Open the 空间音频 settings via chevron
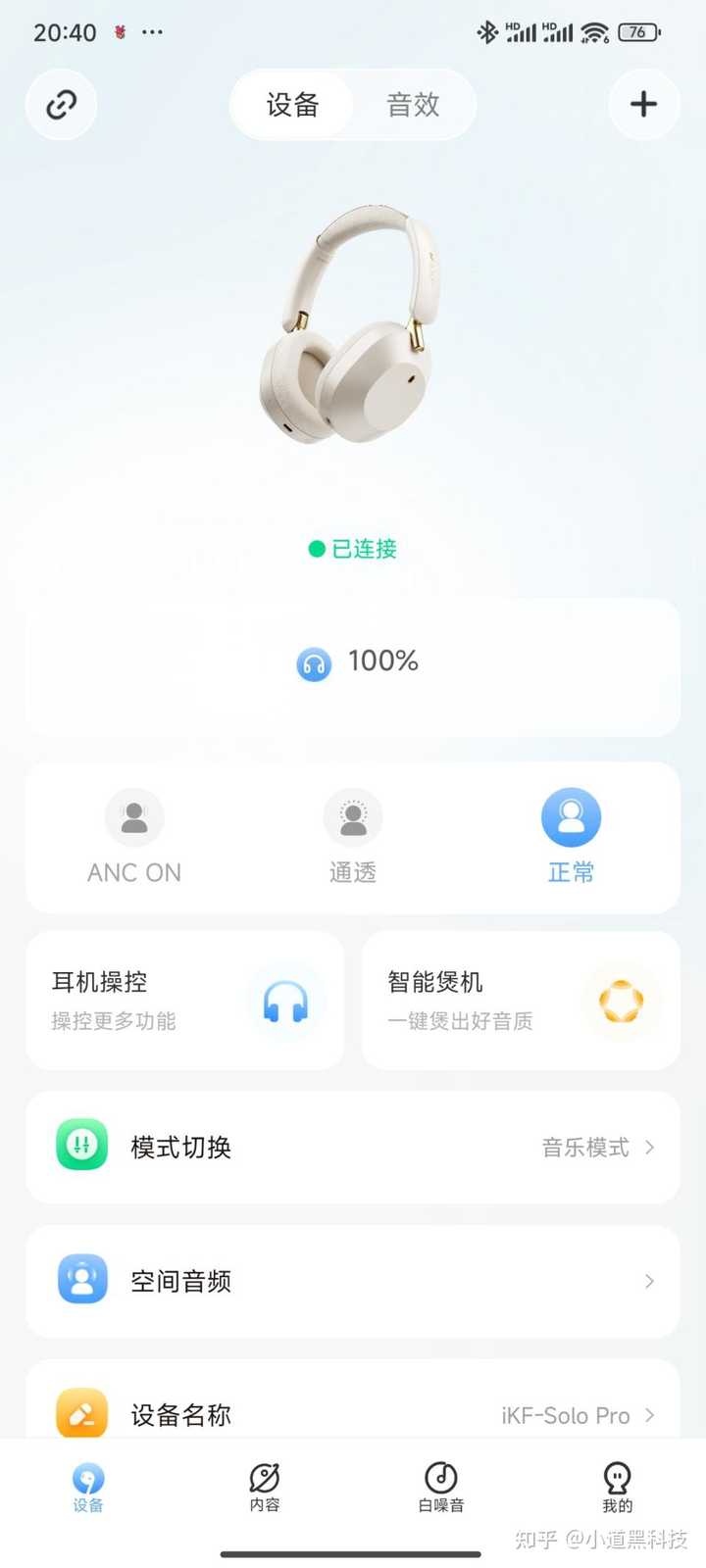Screen dimensions: 706x1568 tap(650, 1281)
